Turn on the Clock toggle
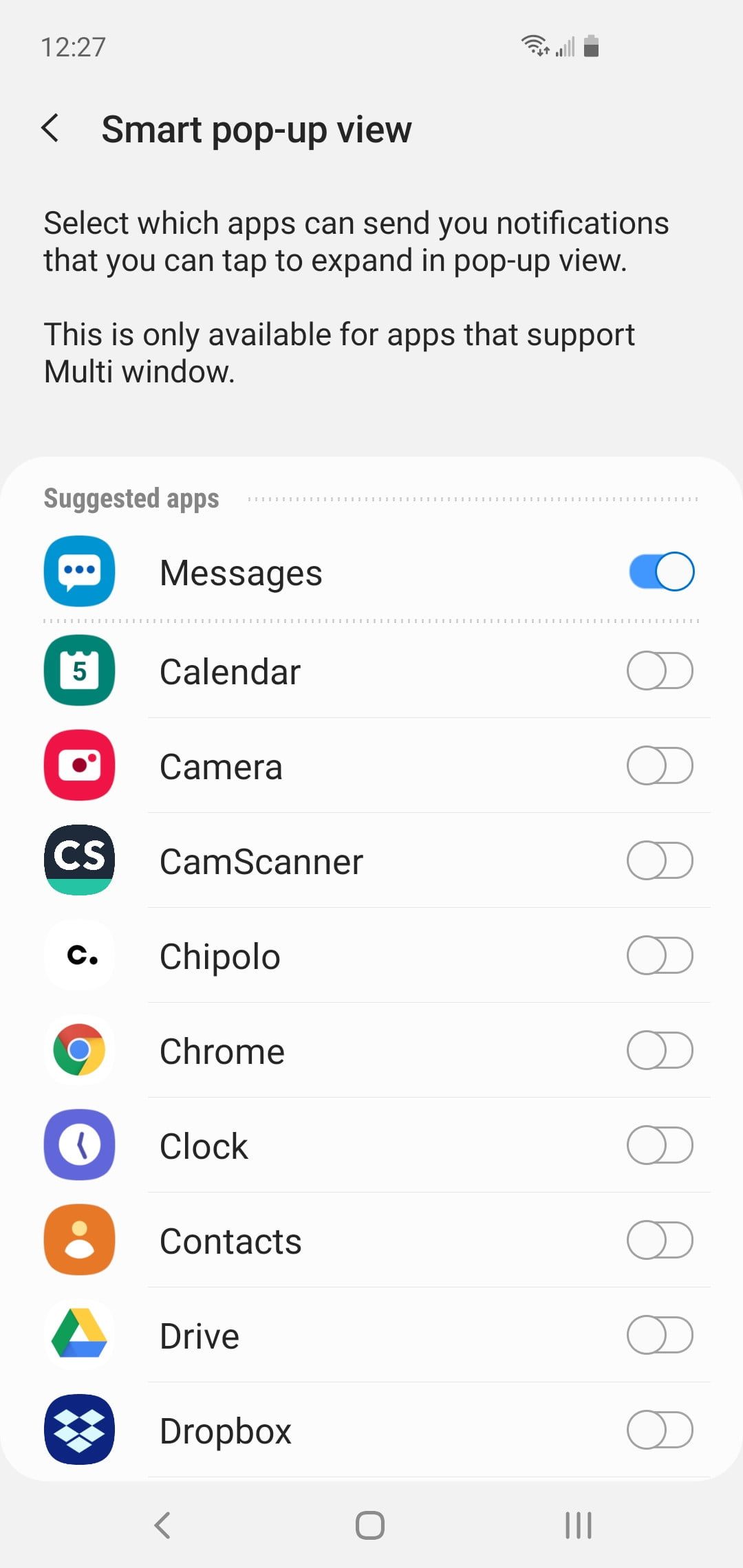743x1568 pixels. [x=659, y=1146]
